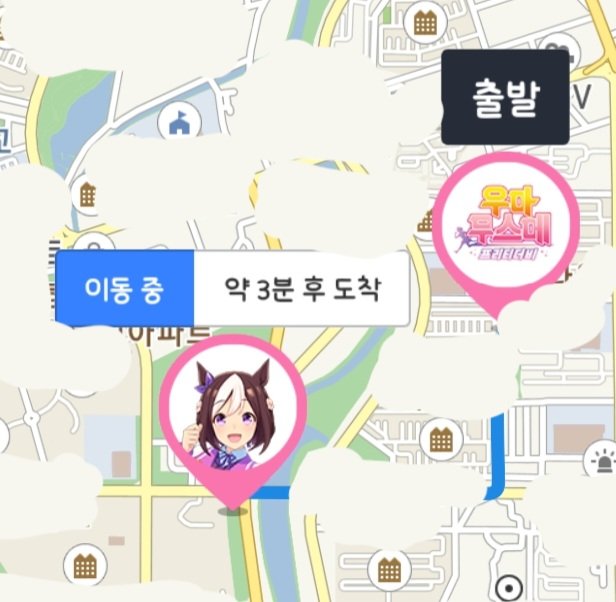Image resolution: width=616 pixels, height=602 pixels.
Task: Open the 이동 중 arrival status bubble
Action: coord(232,289)
